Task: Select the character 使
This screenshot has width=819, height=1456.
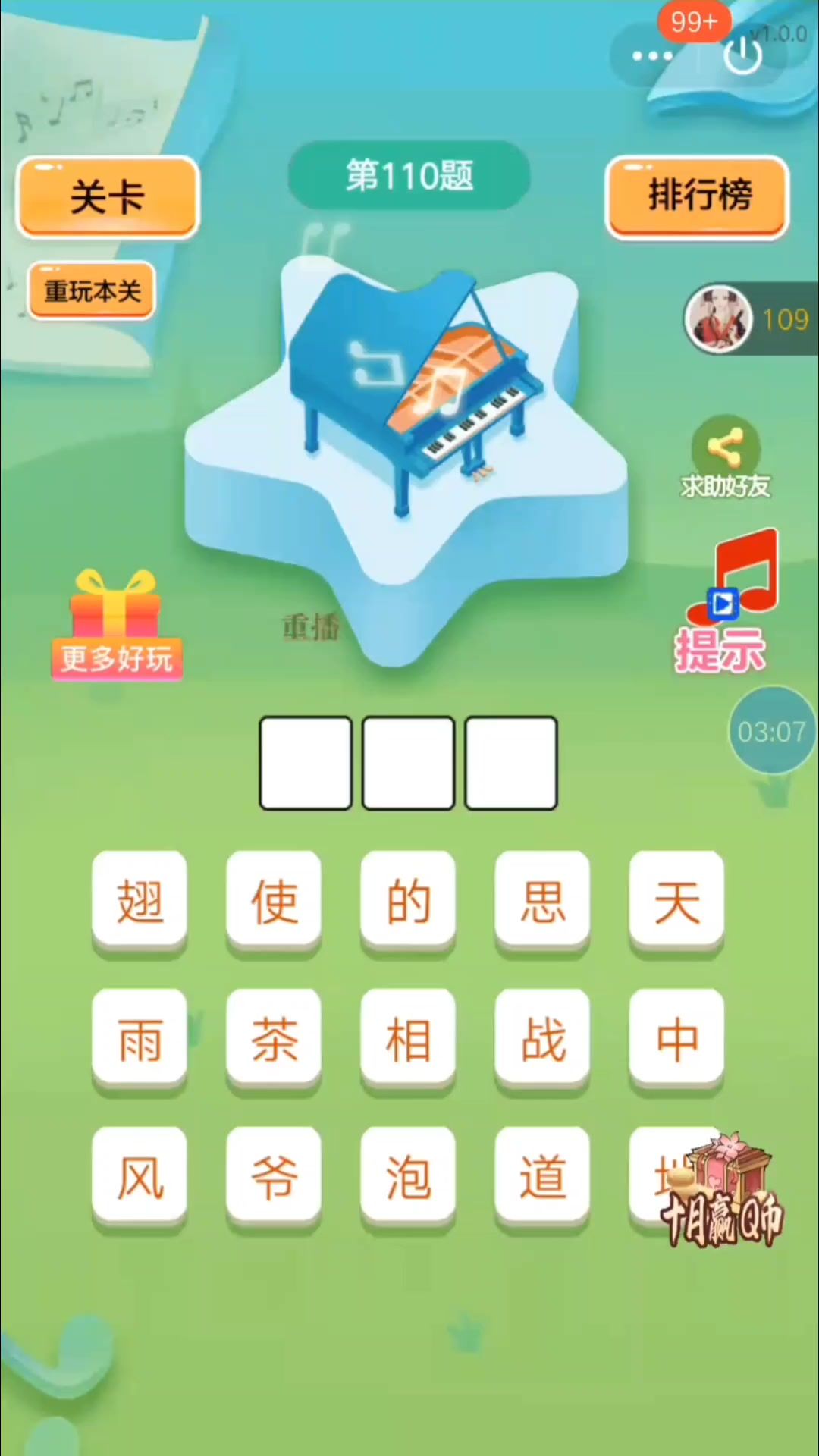Action: pos(274,901)
